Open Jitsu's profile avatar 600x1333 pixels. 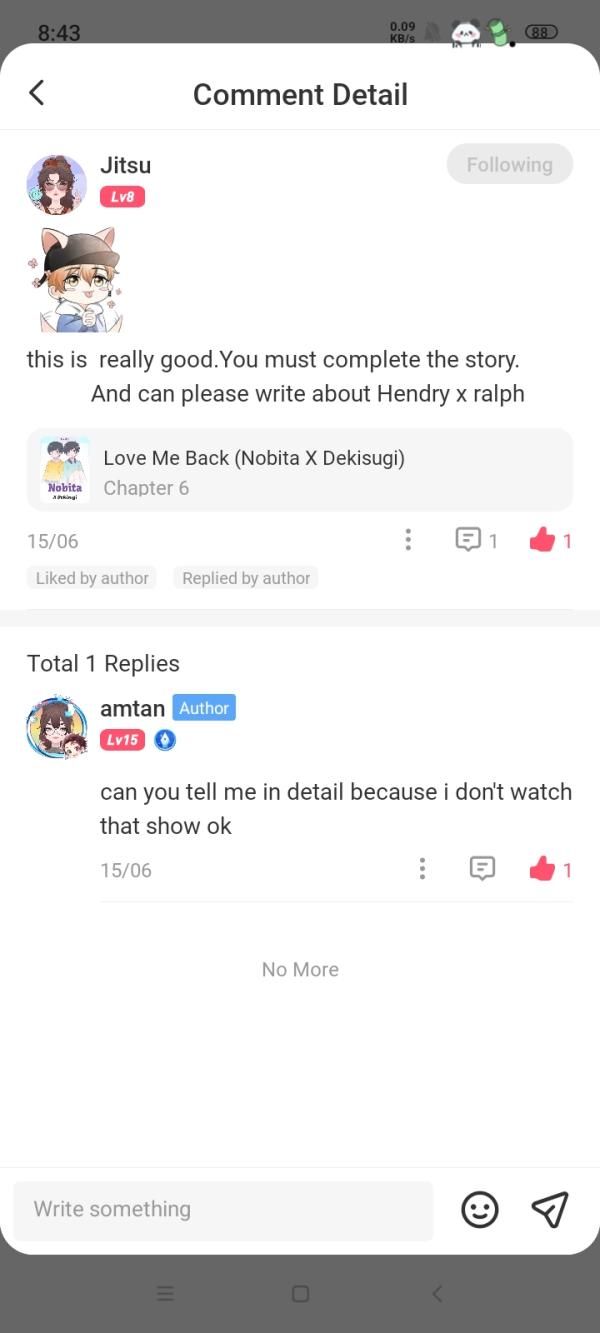point(56,185)
